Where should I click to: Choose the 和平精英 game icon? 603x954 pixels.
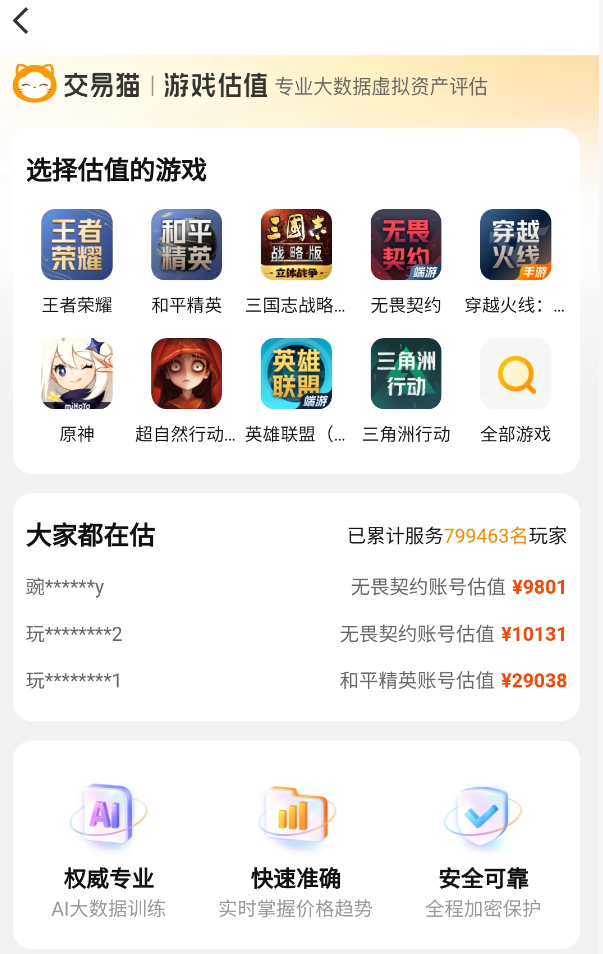coord(186,245)
